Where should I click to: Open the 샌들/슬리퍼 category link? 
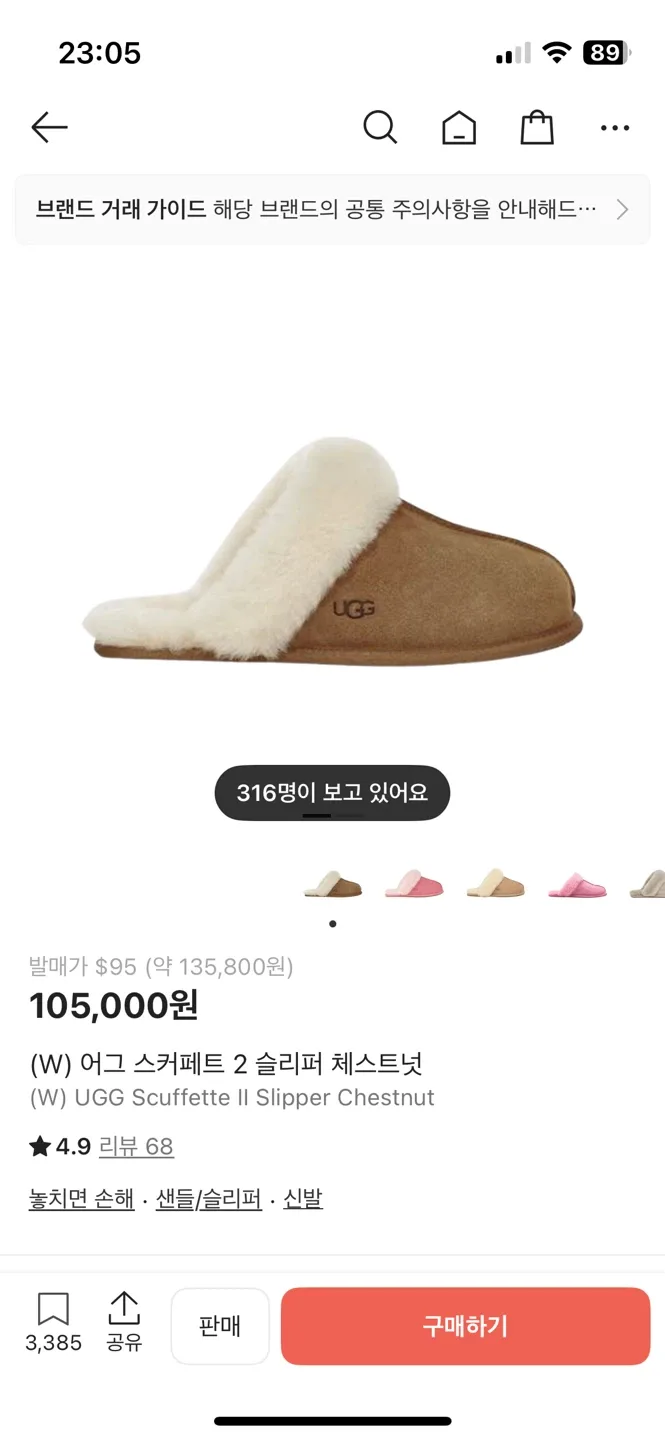tap(209, 1198)
